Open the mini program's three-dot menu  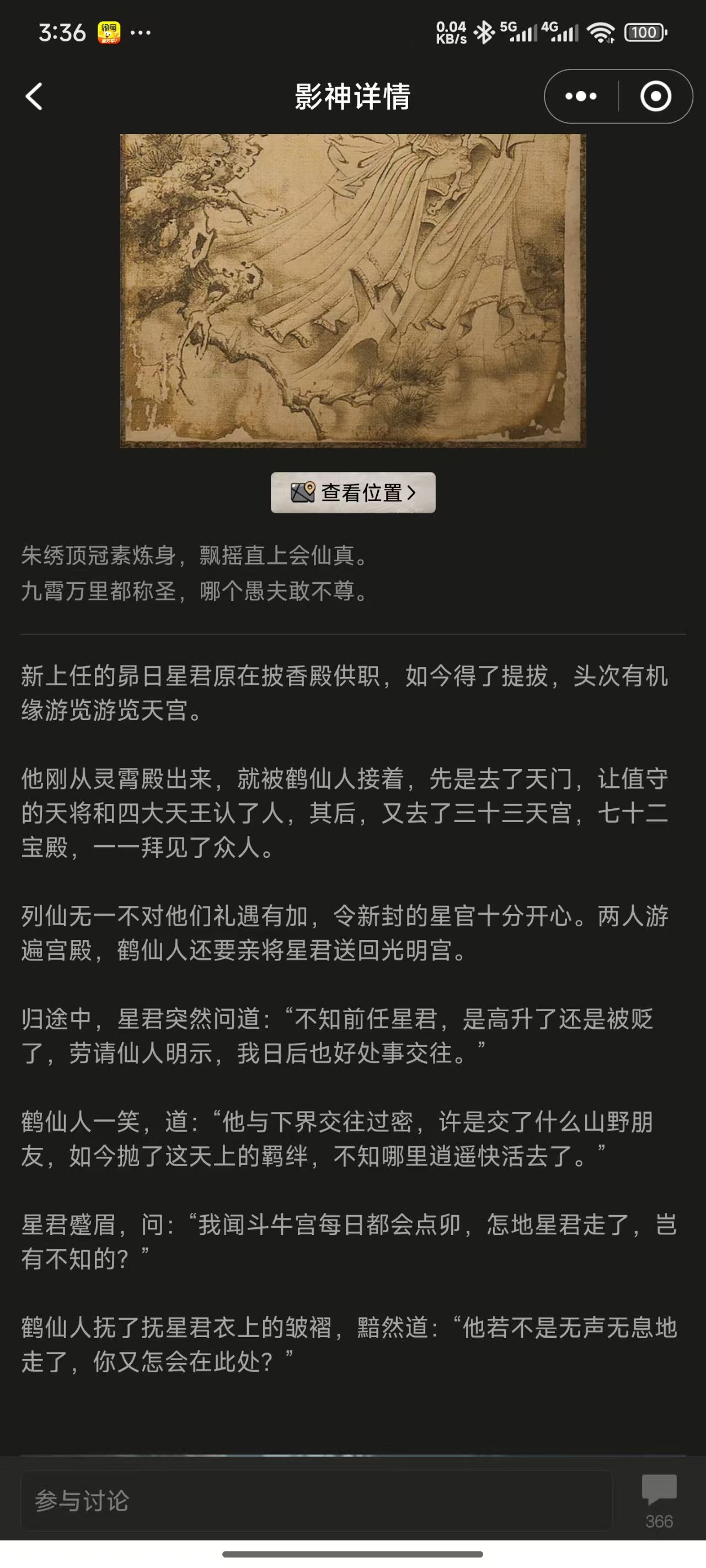[x=580, y=96]
